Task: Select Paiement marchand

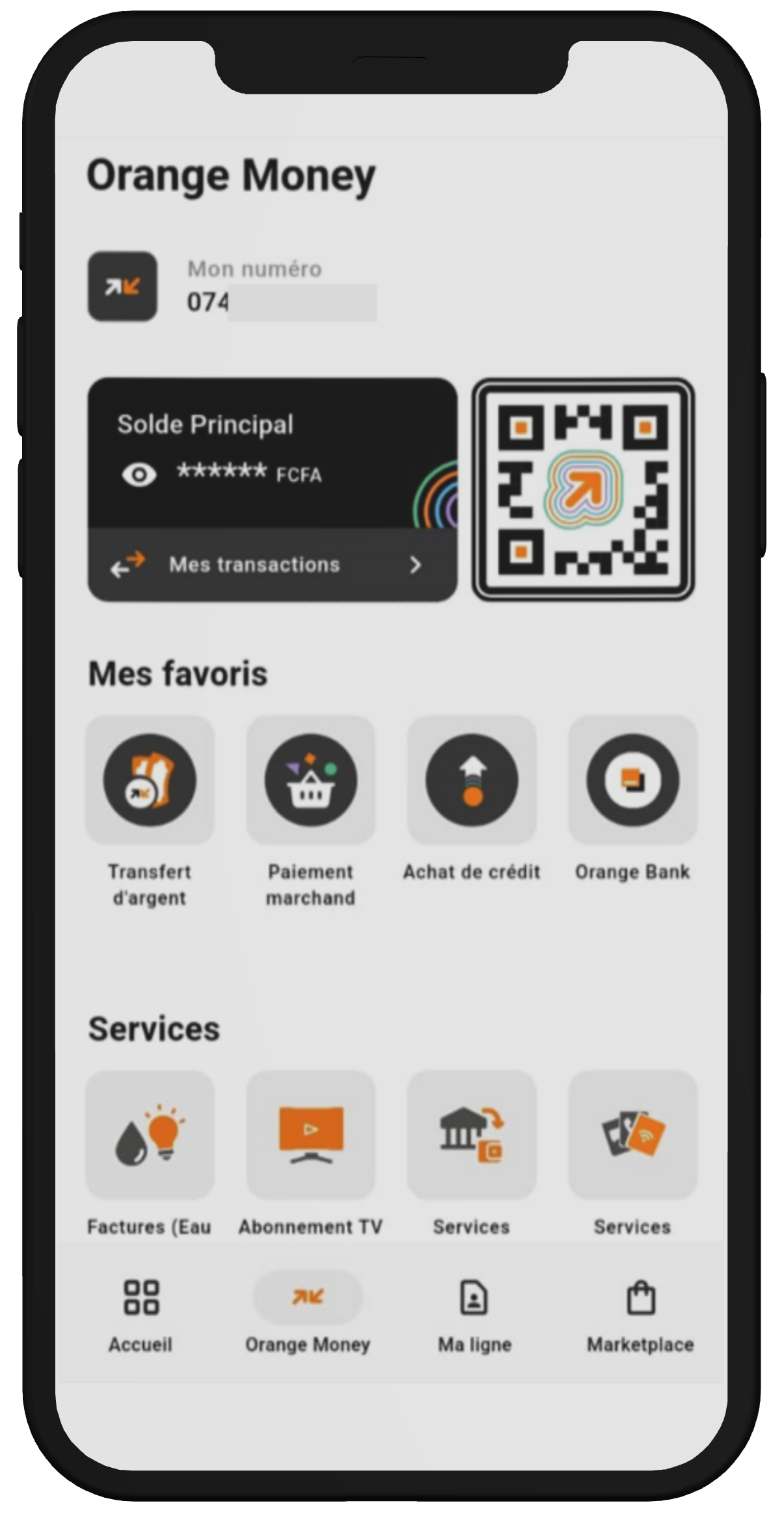Action: [310, 780]
